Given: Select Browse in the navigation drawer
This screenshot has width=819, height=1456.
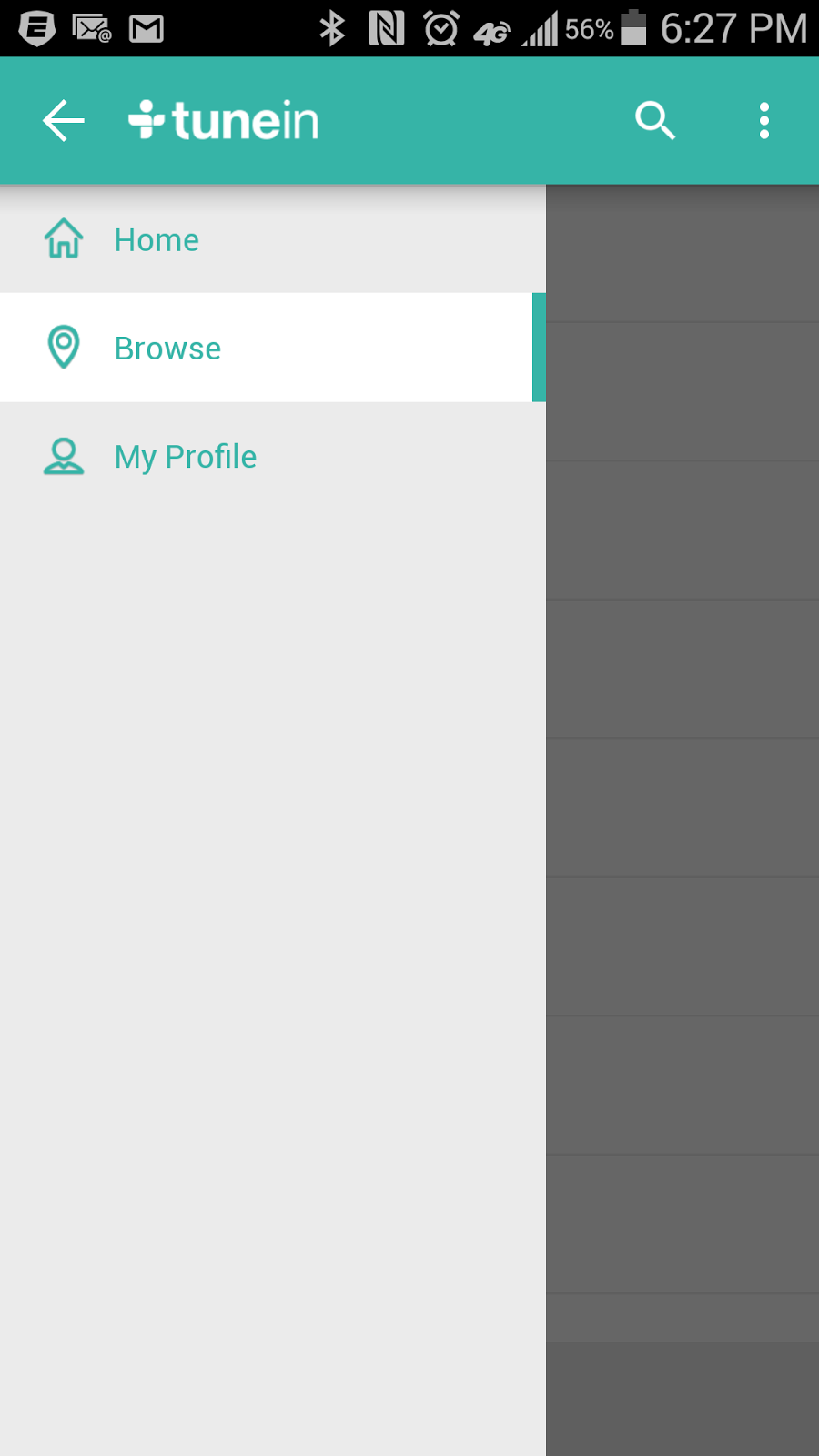Looking at the screenshot, I should (167, 349).
